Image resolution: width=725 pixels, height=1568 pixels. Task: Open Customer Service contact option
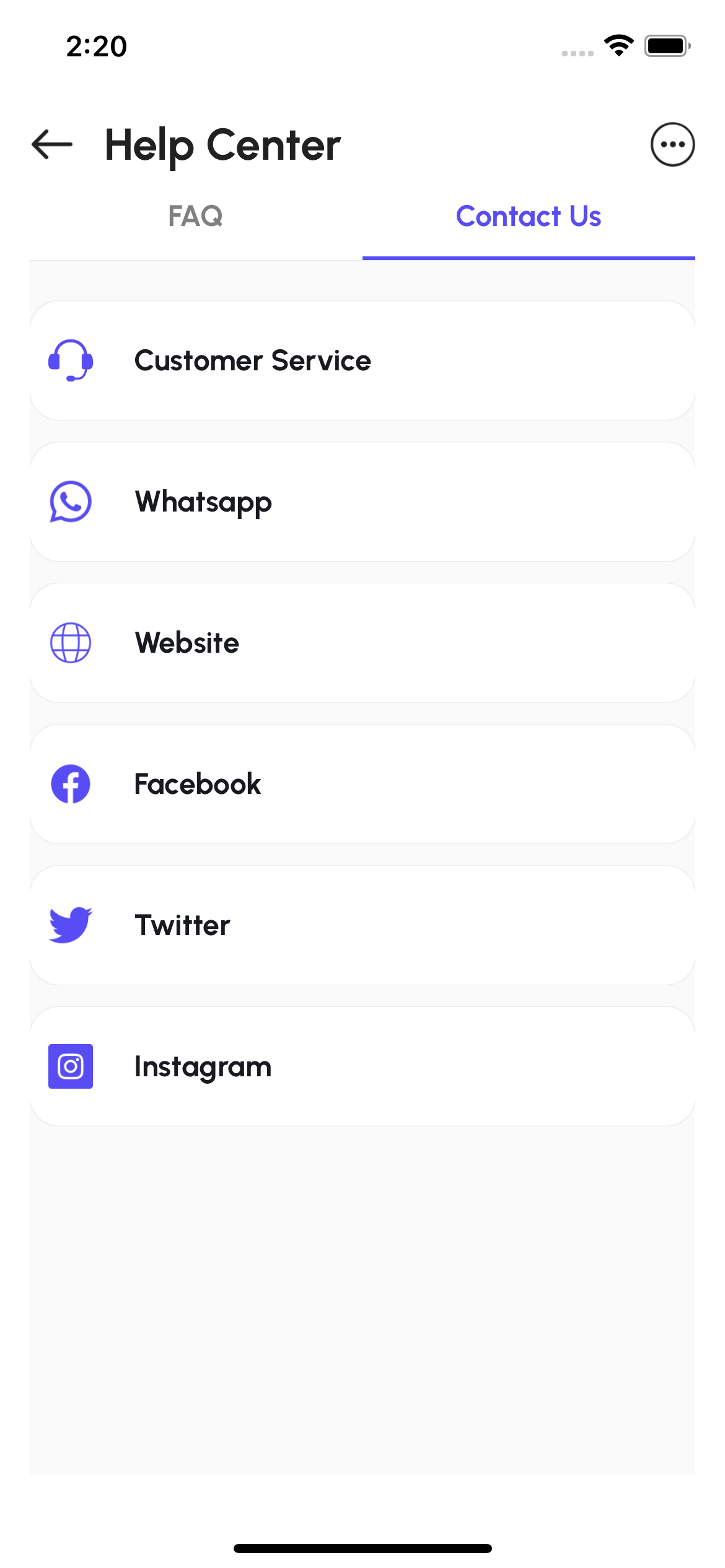click(x=362, y=360)
